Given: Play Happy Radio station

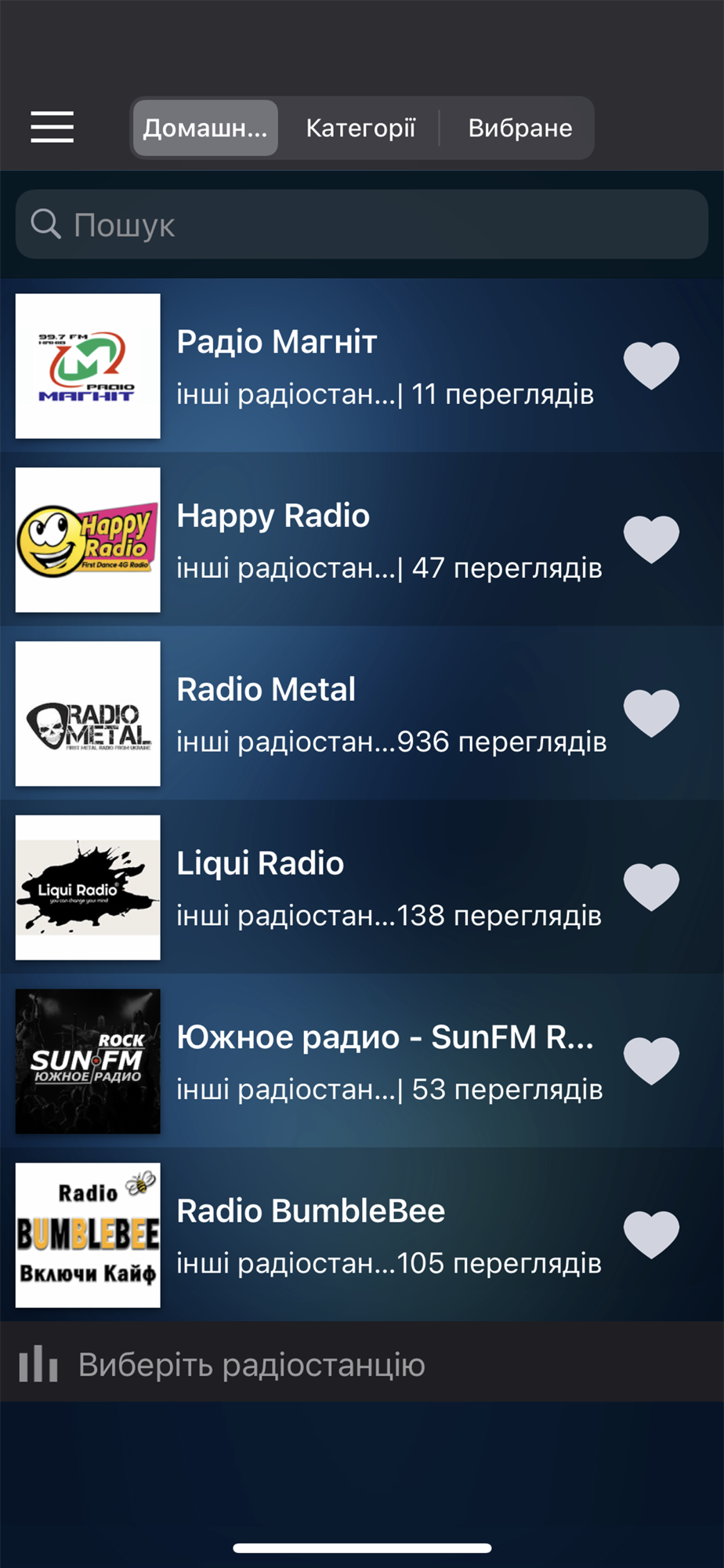Looking at the screenshot, I should [x=313, y=539].
